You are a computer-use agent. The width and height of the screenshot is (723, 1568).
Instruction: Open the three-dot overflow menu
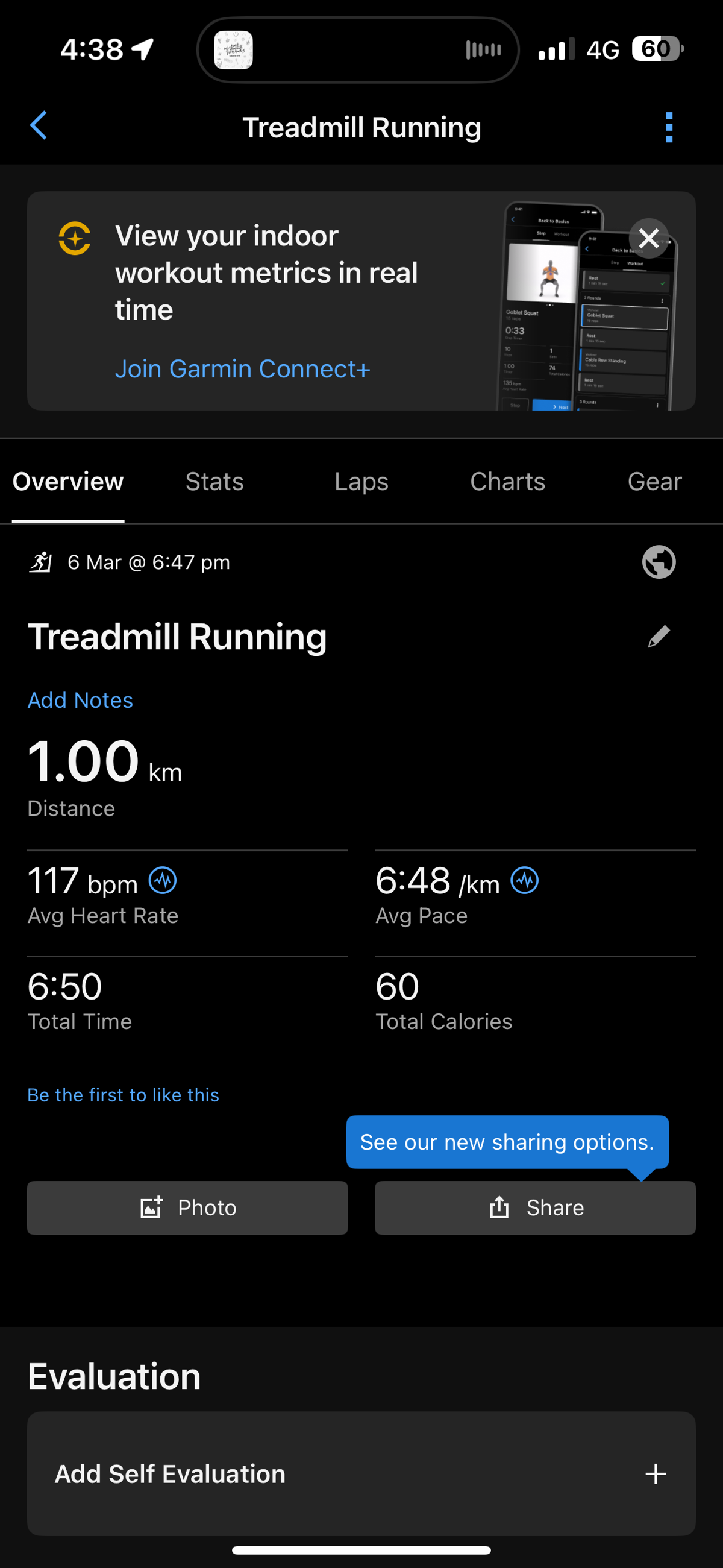click(x=669, y=127)
